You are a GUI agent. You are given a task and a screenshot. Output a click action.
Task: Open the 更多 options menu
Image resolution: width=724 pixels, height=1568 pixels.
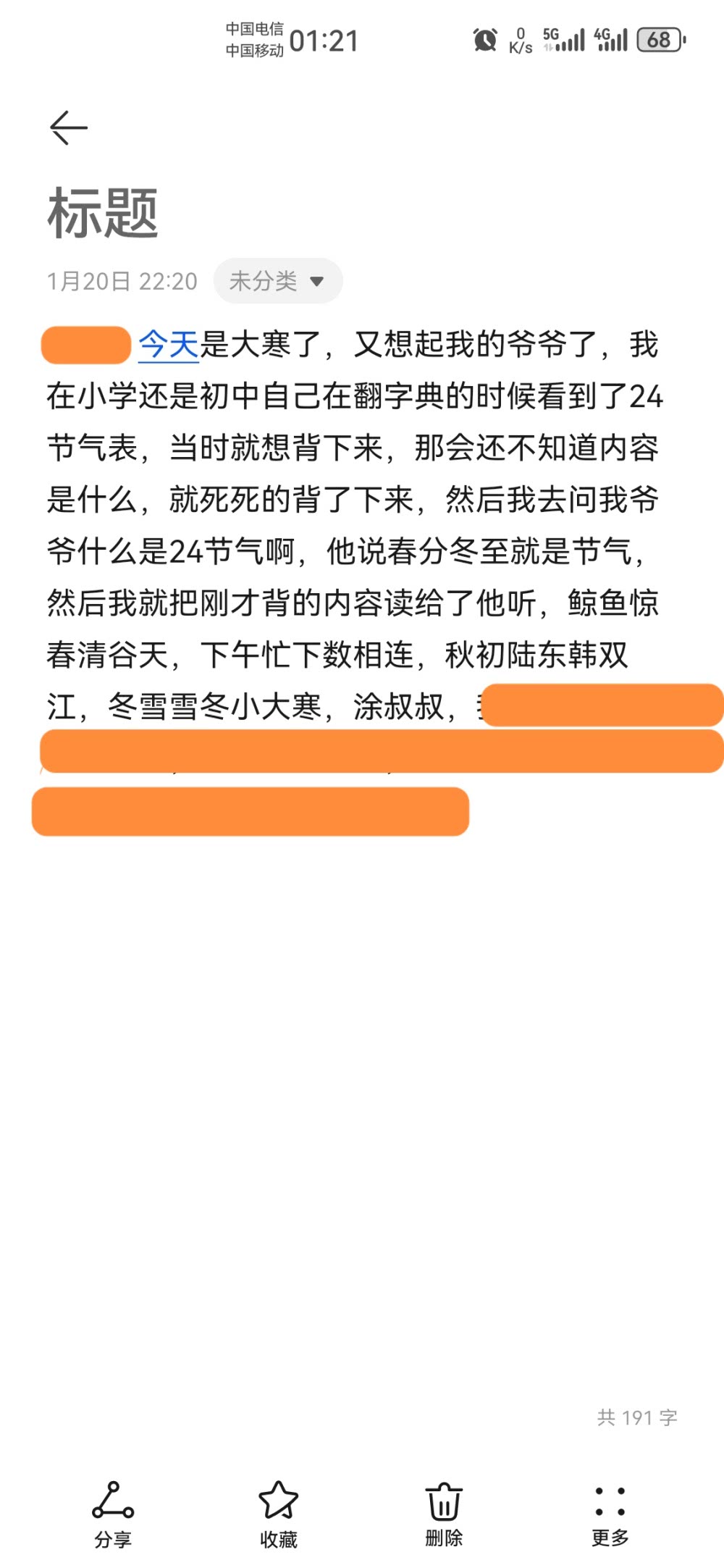pyautogui.click(x=610, y=1514)
